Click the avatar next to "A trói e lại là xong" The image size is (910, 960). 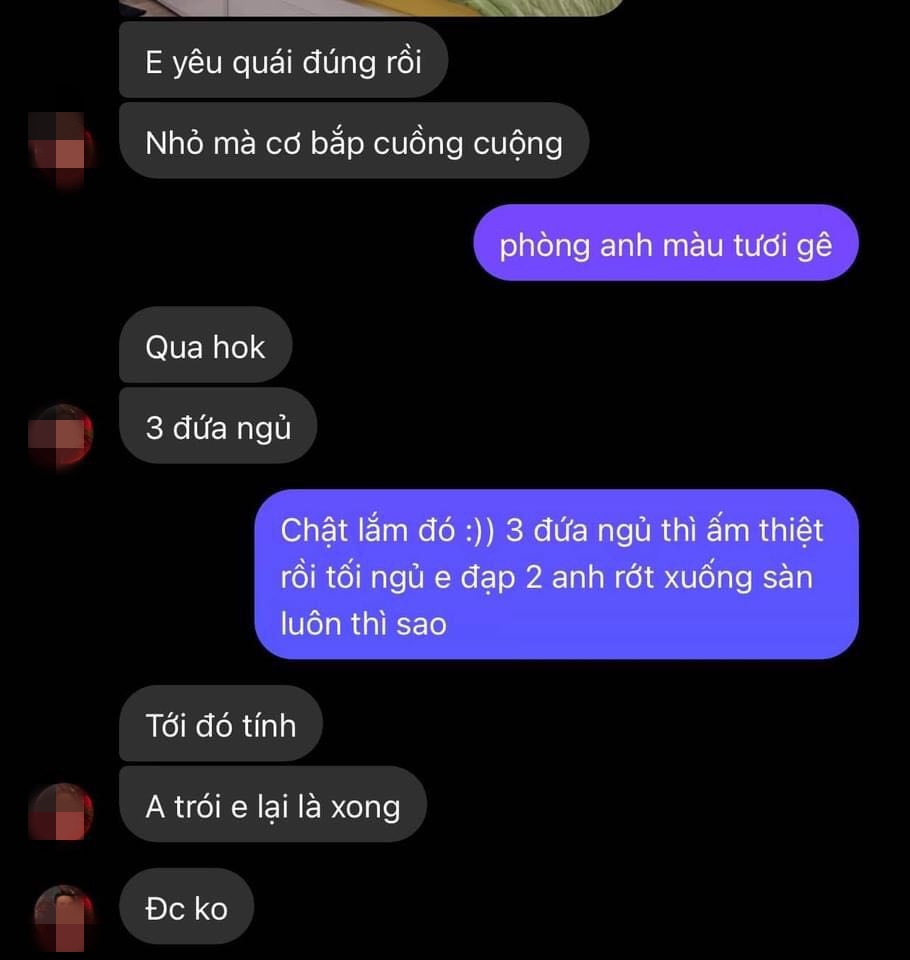coord(60,812)
